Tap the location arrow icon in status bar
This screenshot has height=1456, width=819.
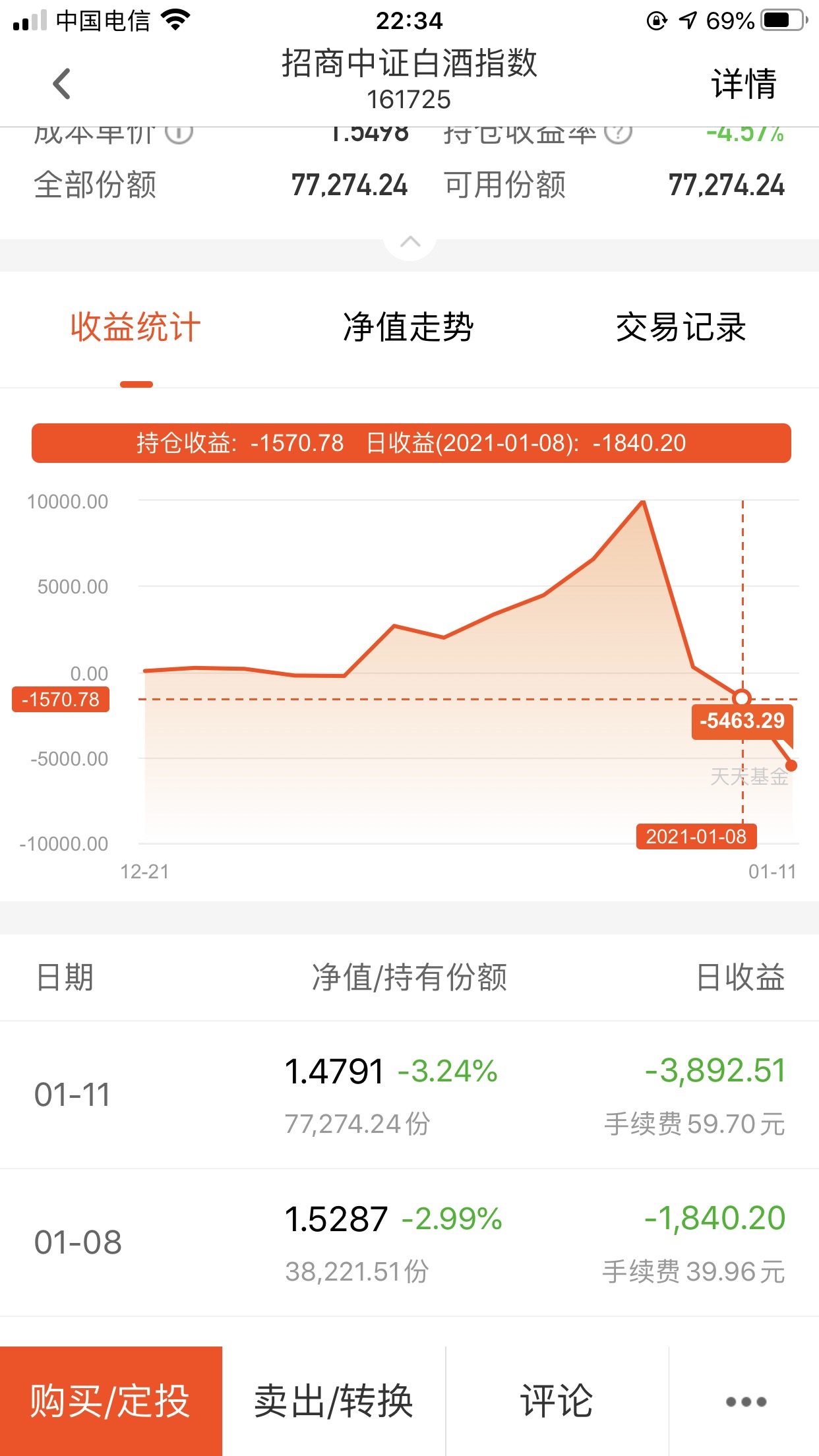[x=688, y=20]
